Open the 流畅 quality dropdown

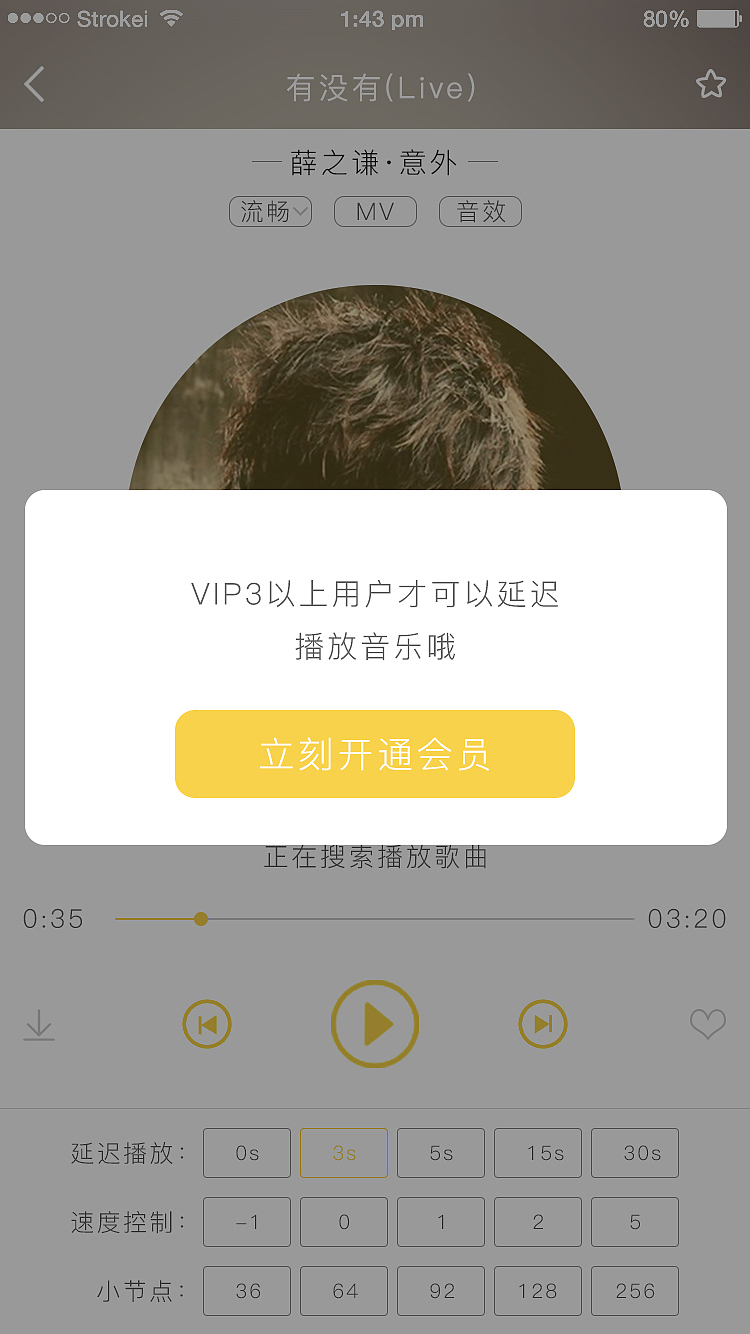[270, 211]
